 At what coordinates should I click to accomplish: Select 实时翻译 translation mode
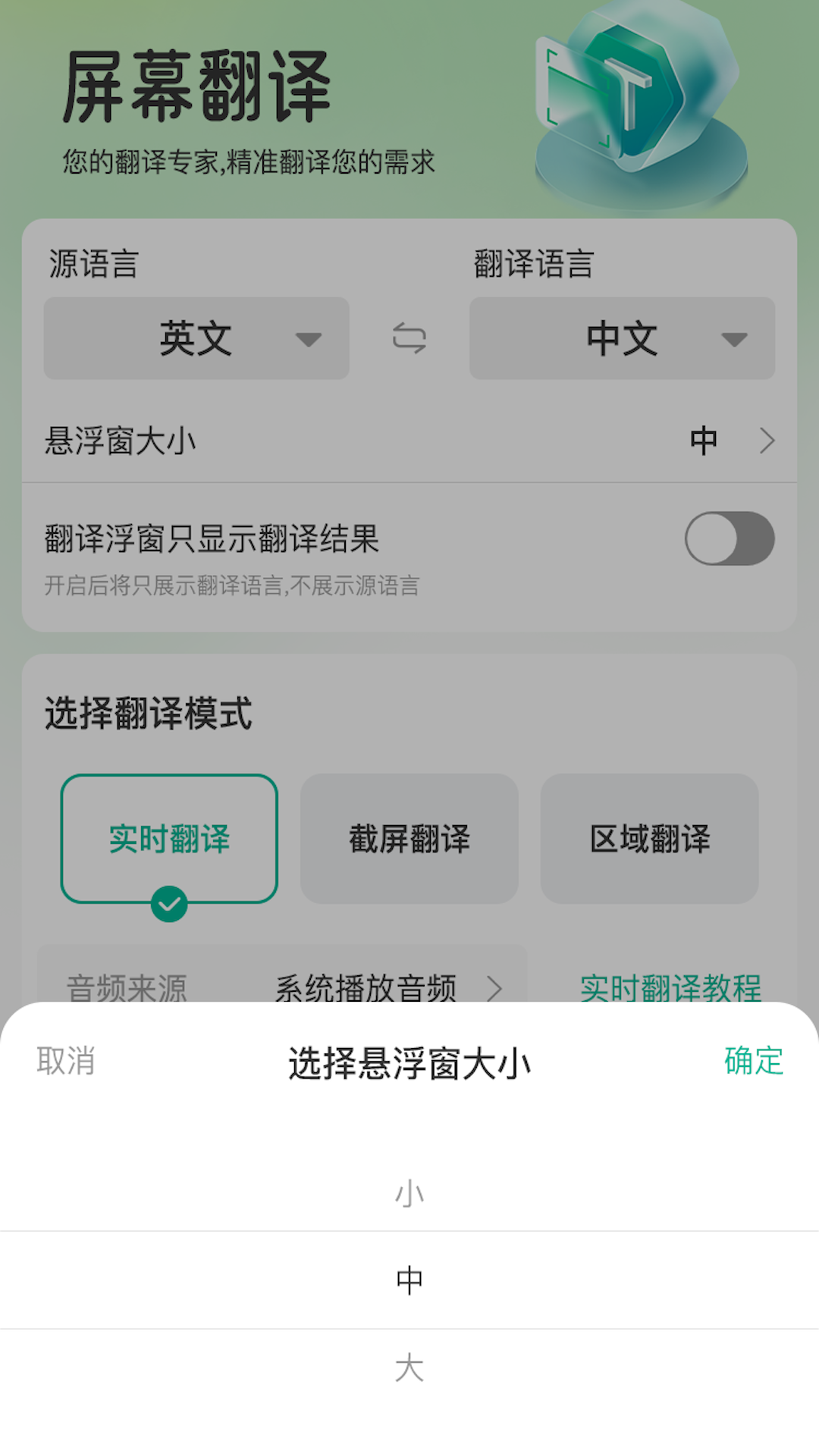[169, 839]
